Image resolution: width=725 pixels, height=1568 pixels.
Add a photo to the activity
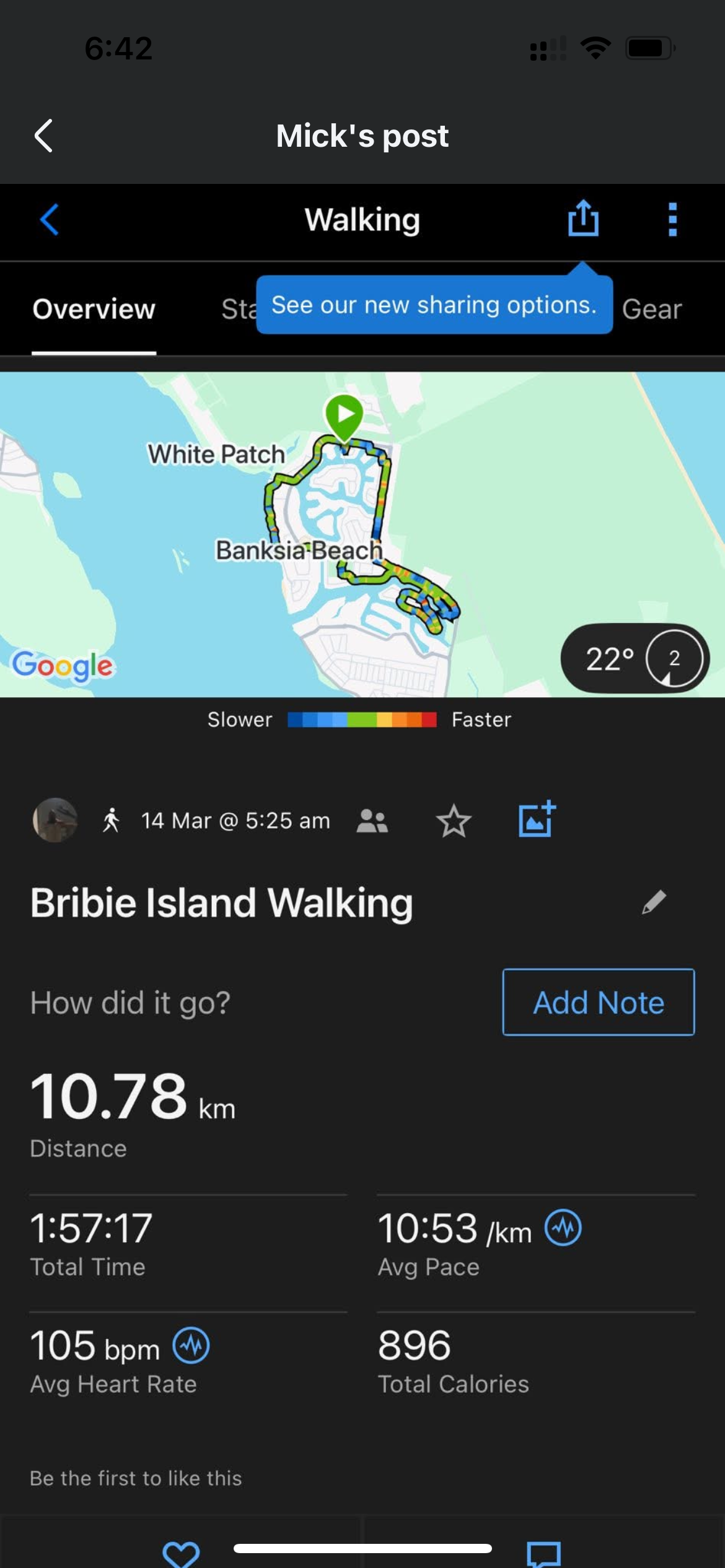(x=537, y=820)
